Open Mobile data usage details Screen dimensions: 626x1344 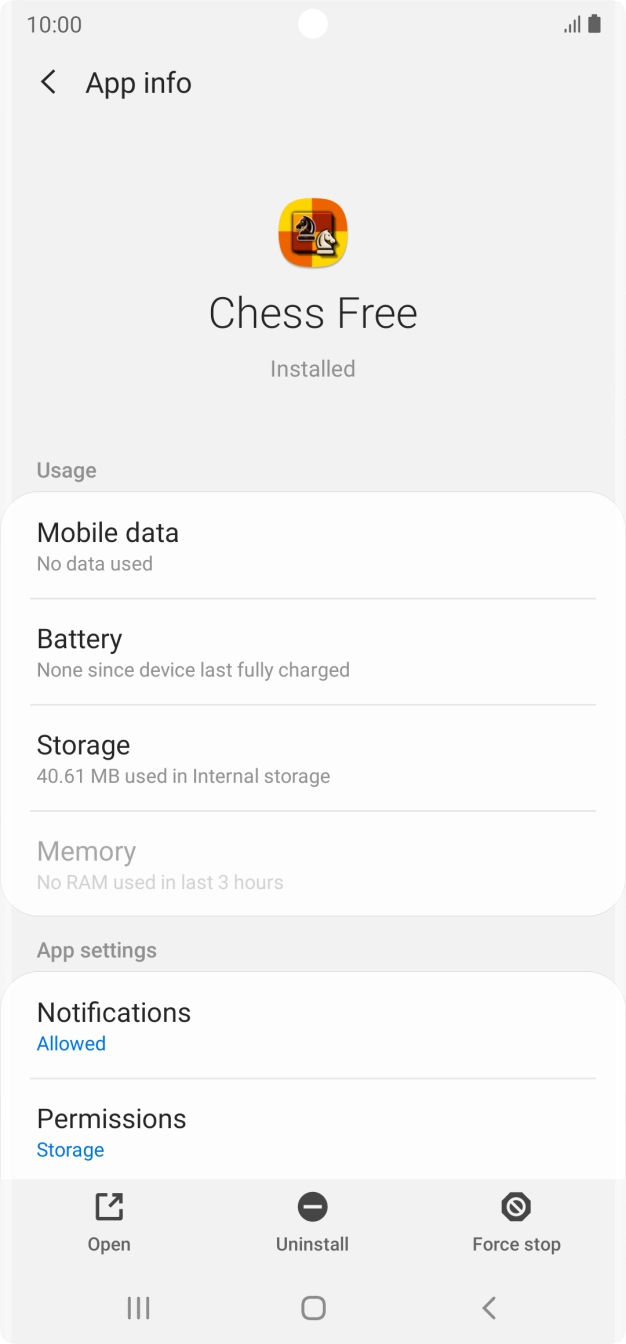point(313,546)
